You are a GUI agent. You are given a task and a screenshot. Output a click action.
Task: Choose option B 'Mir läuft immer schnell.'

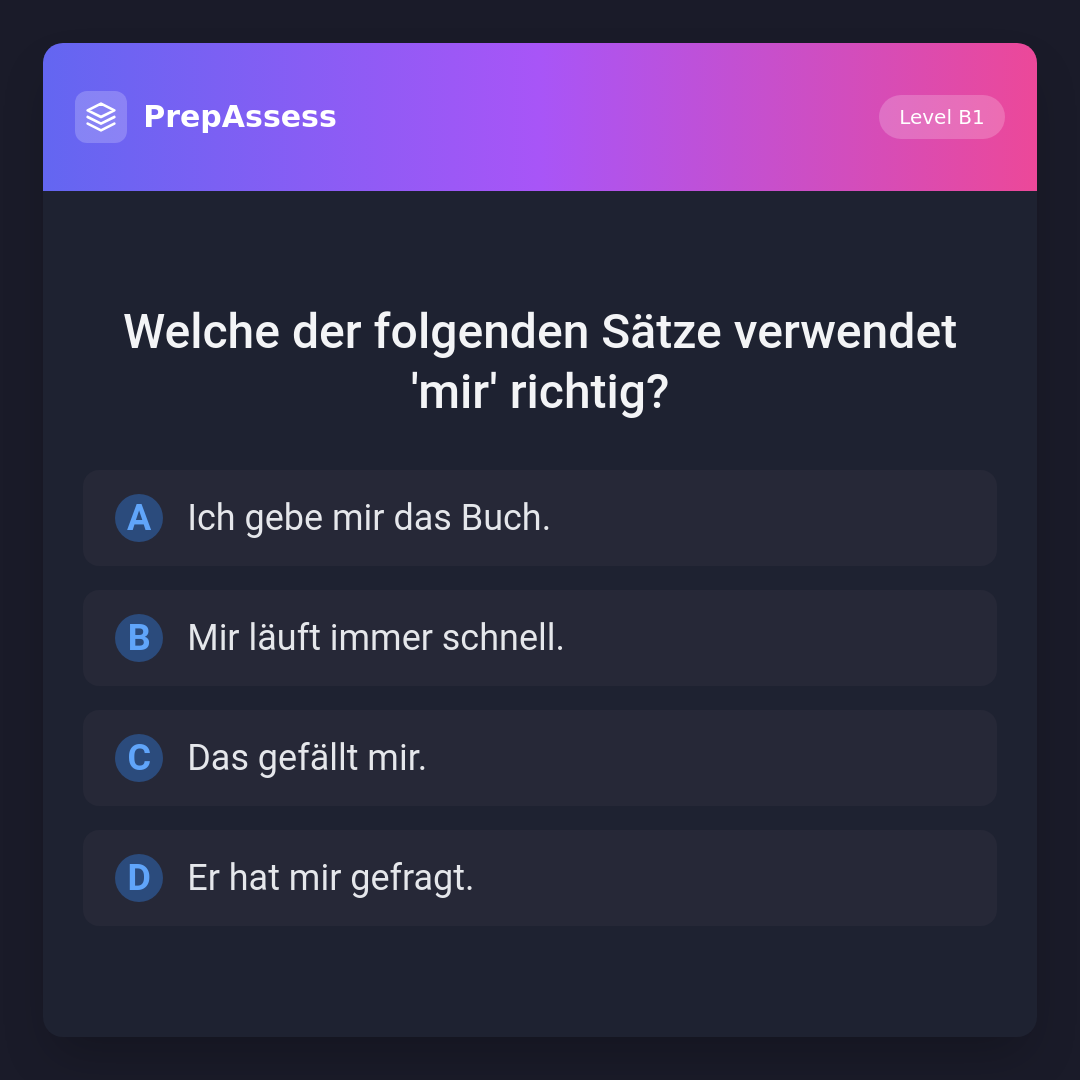coord(540,638)
